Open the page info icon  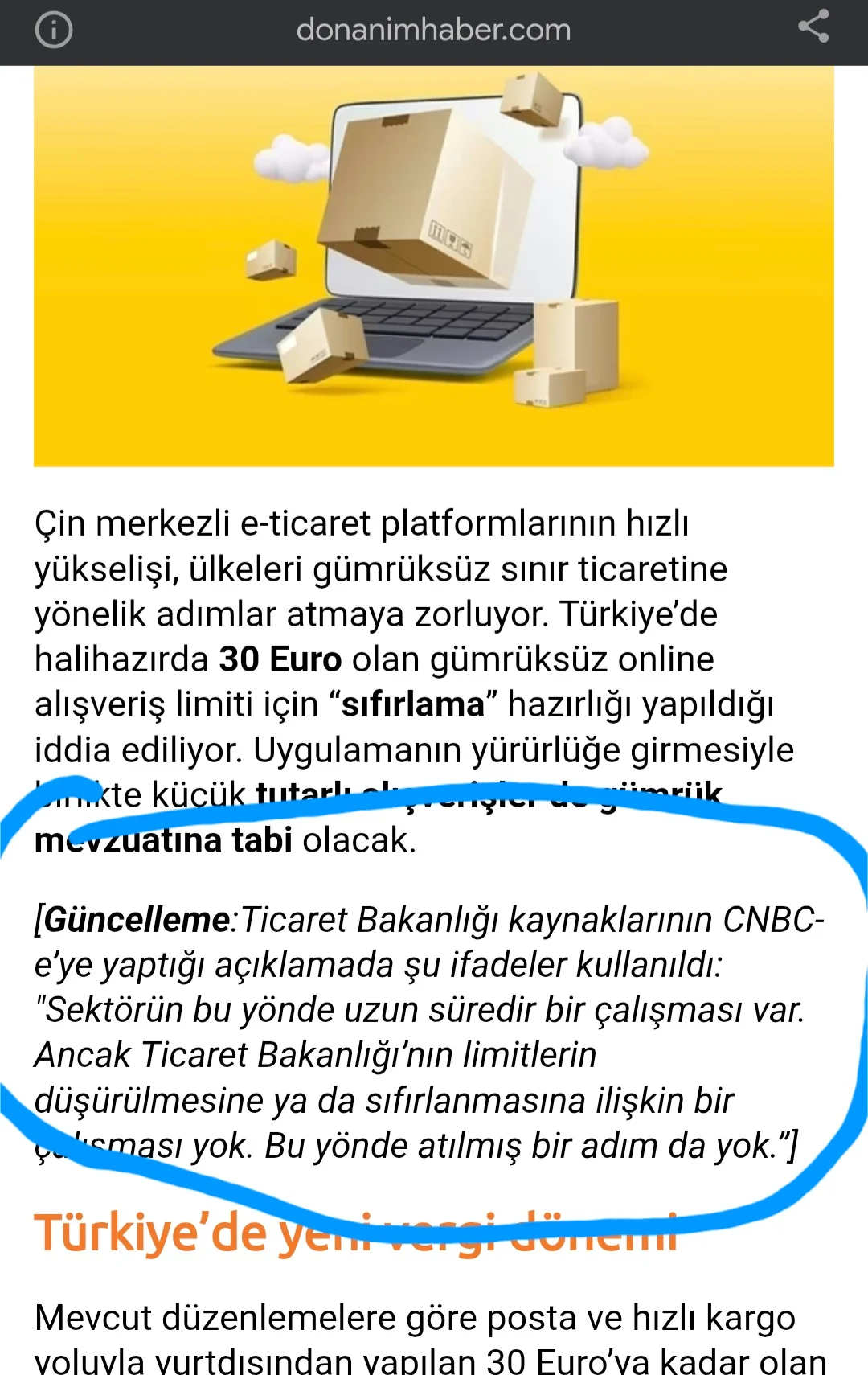click(x=54, y=31)
